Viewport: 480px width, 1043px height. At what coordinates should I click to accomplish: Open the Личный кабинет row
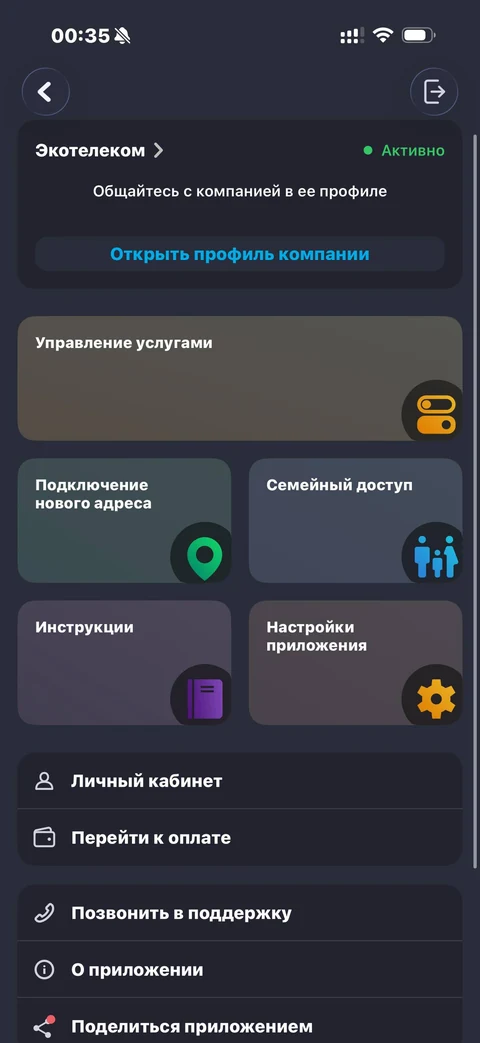[239, 781]
